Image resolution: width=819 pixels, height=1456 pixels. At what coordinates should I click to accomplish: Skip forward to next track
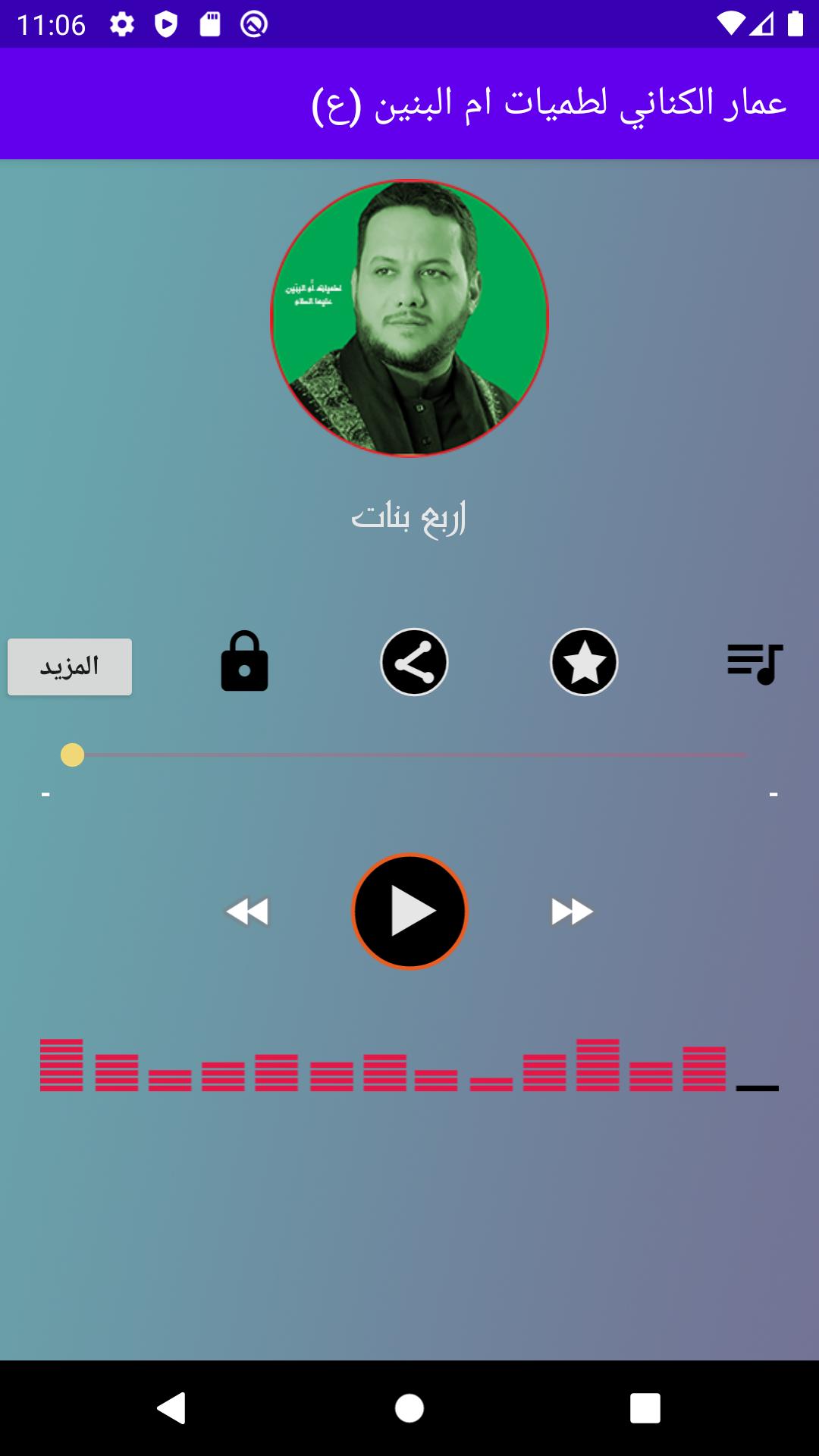click(x=572, y=912)
